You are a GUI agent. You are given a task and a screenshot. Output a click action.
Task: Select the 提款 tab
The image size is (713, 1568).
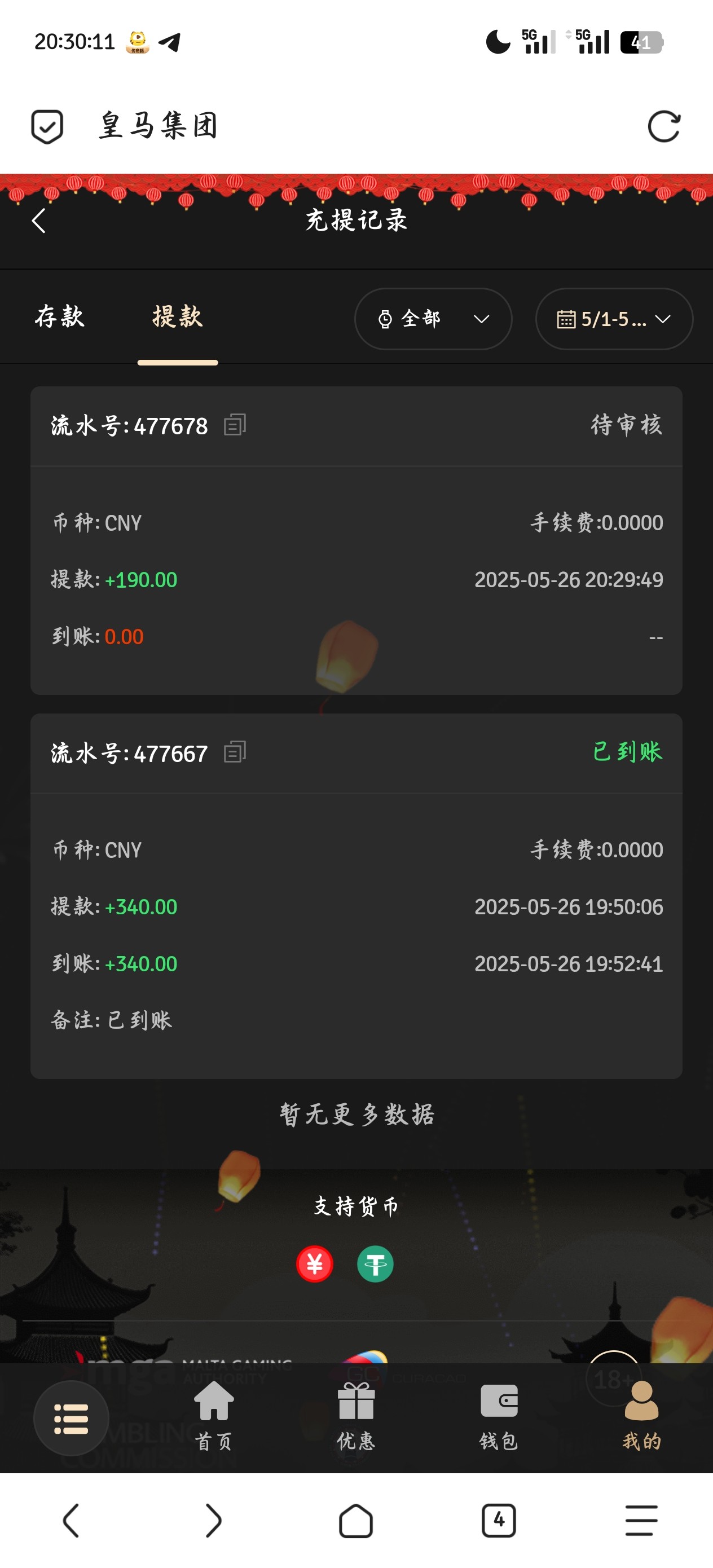tap(177, 317)
